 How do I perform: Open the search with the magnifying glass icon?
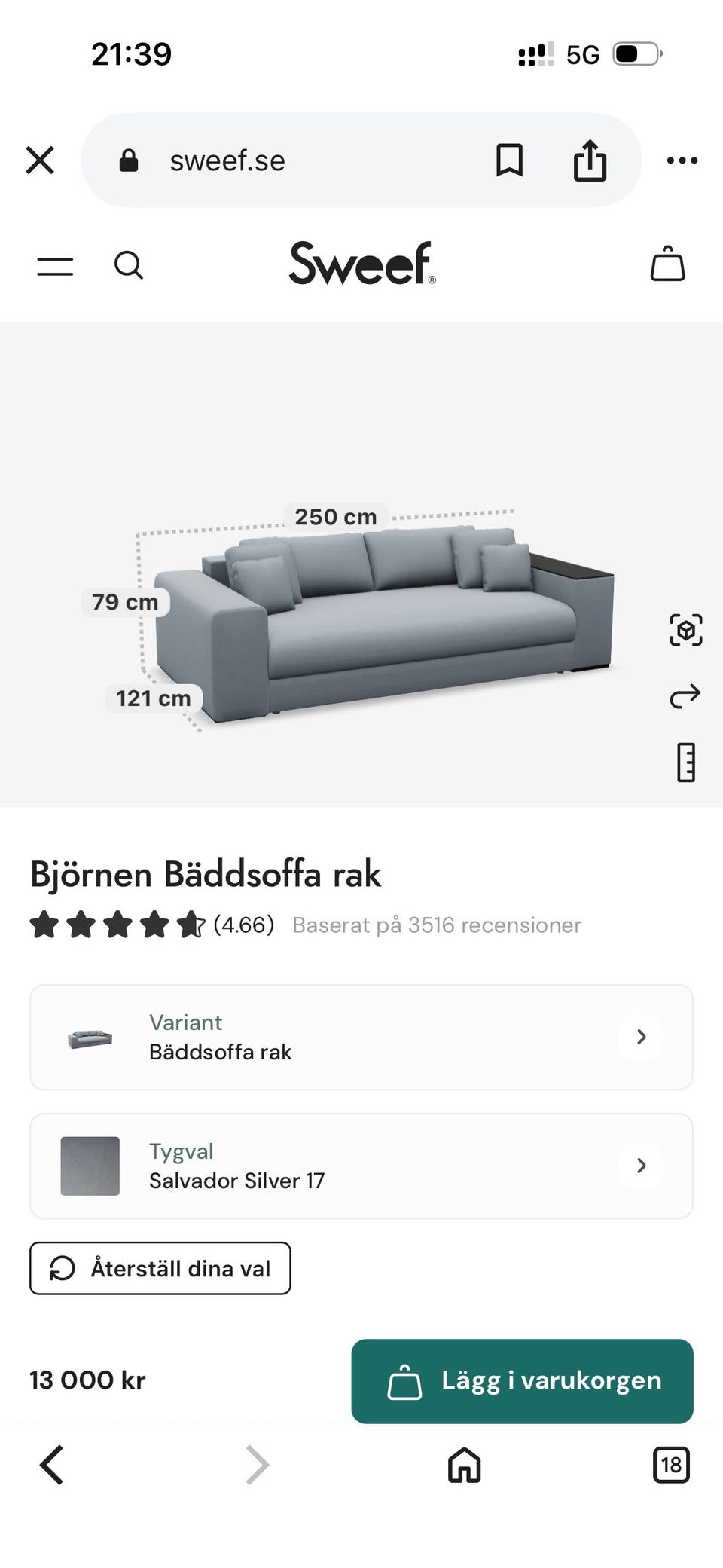[x=129, y=265]
